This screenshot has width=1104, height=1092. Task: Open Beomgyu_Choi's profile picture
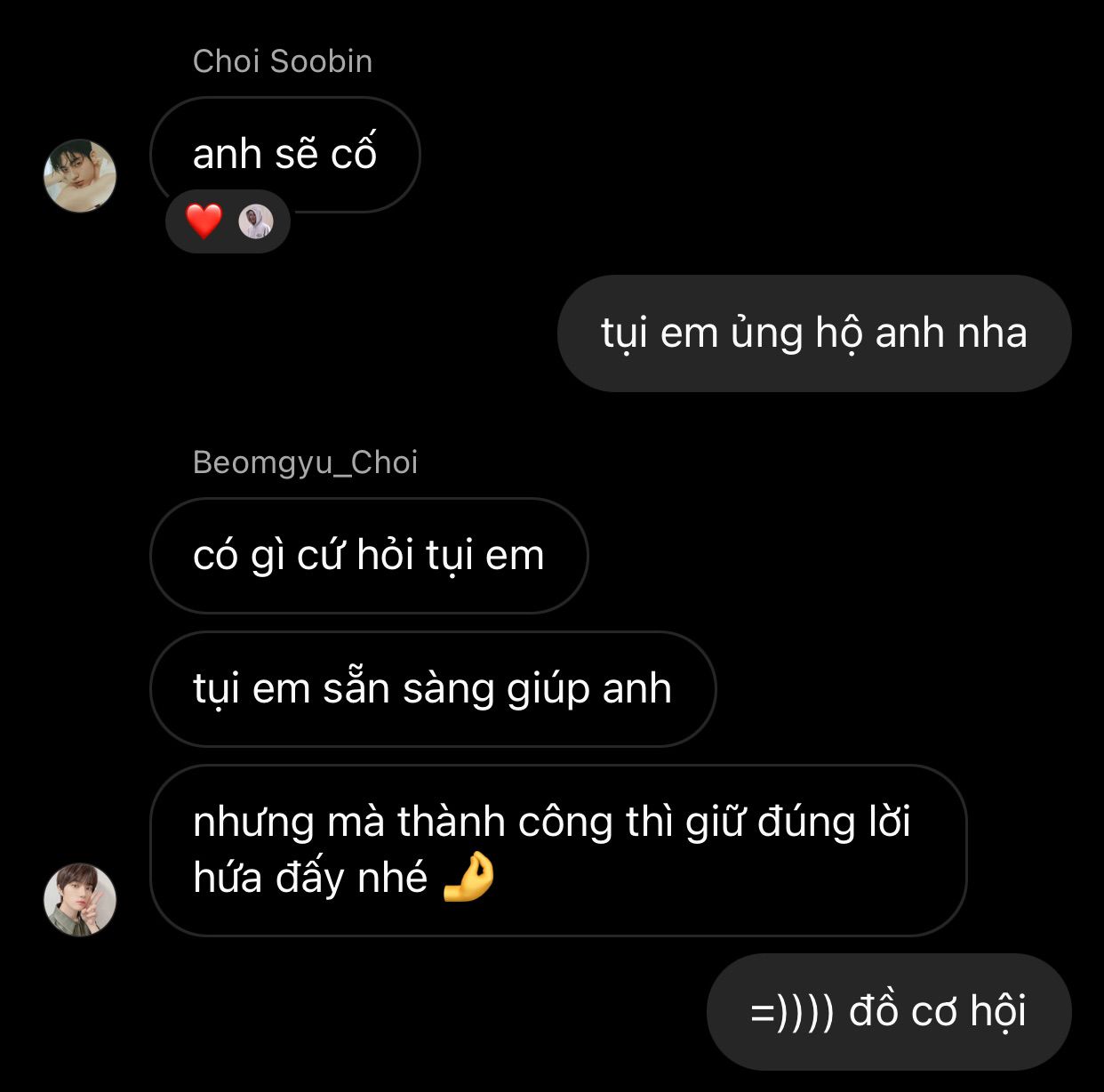point(80,899)
